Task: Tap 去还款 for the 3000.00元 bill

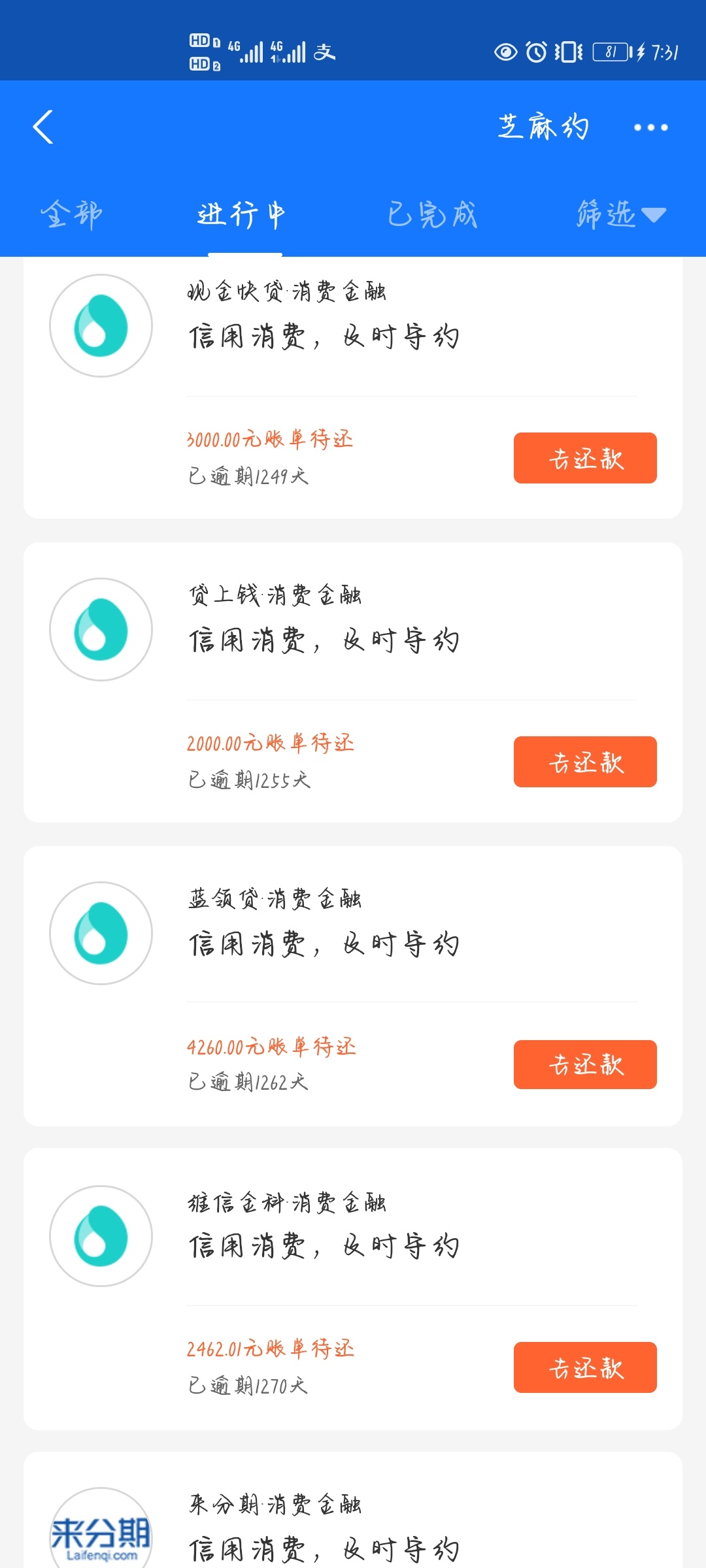Action: 585,458
